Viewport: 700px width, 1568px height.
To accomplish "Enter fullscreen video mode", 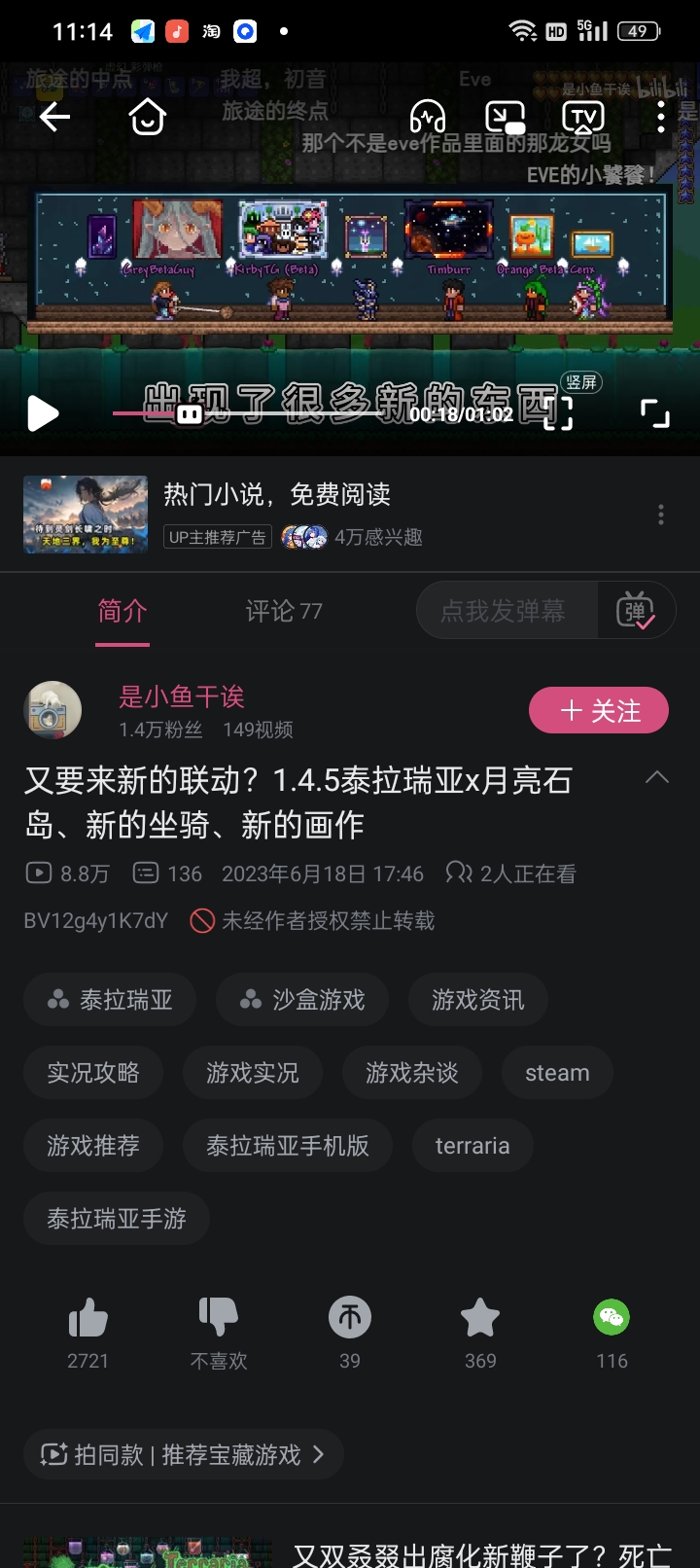I will point(655,413).
